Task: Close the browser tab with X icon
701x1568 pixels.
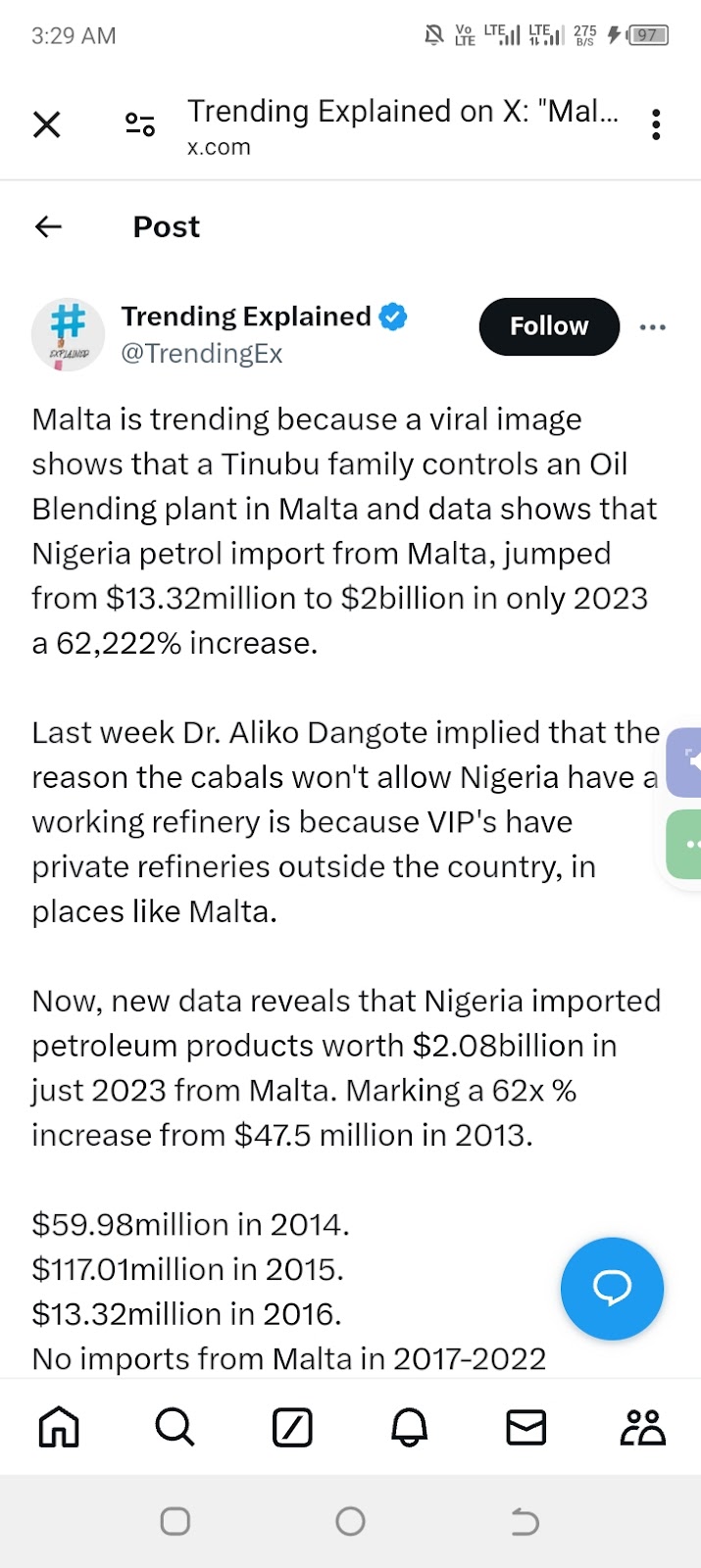Action: coord(46,125)
